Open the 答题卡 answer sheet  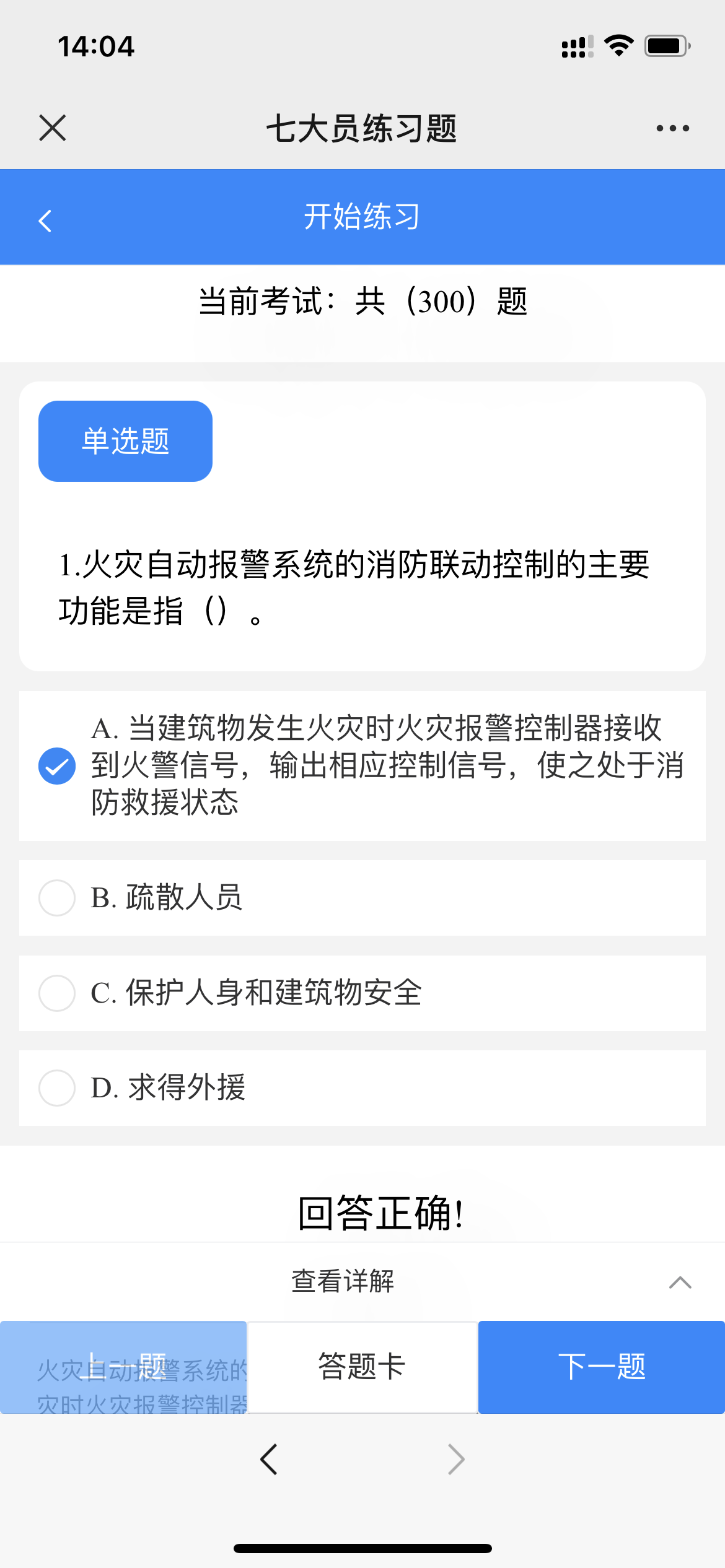(362, 1367)
